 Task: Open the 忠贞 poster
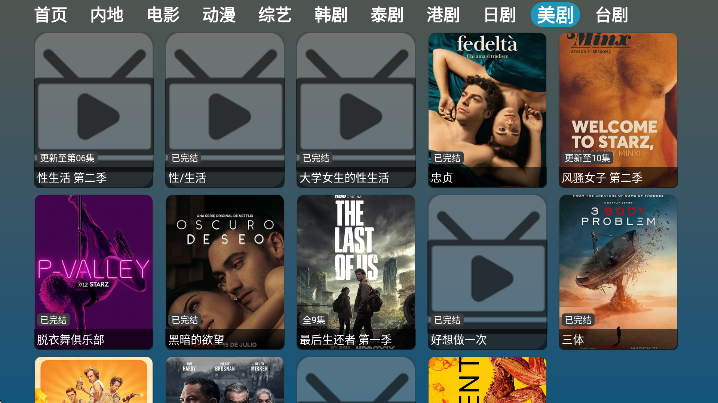[487, 110]
